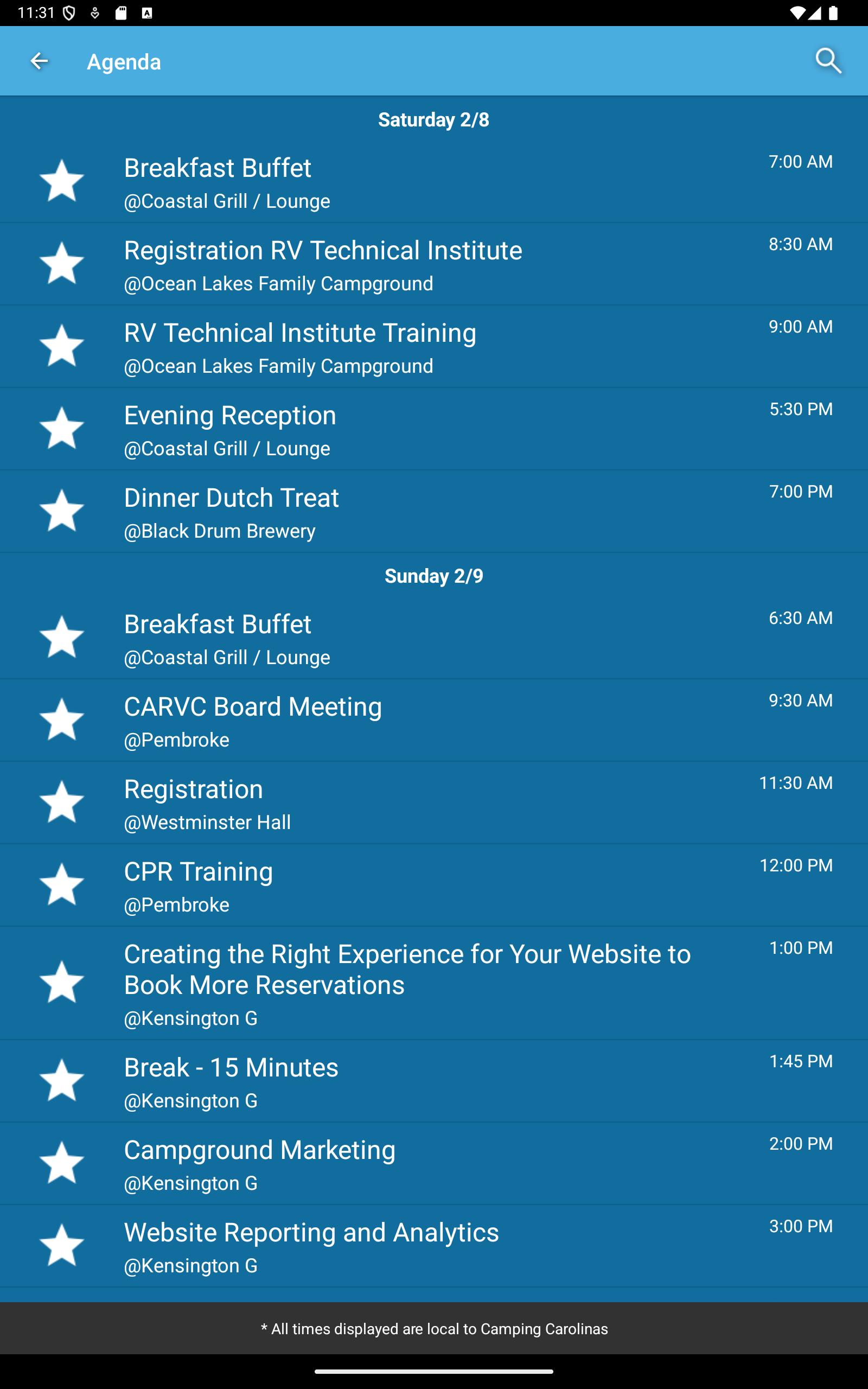Open the Evening Reception details
Screen dimensions: 868x1389
pyautogui.click(x=434, y=429)
